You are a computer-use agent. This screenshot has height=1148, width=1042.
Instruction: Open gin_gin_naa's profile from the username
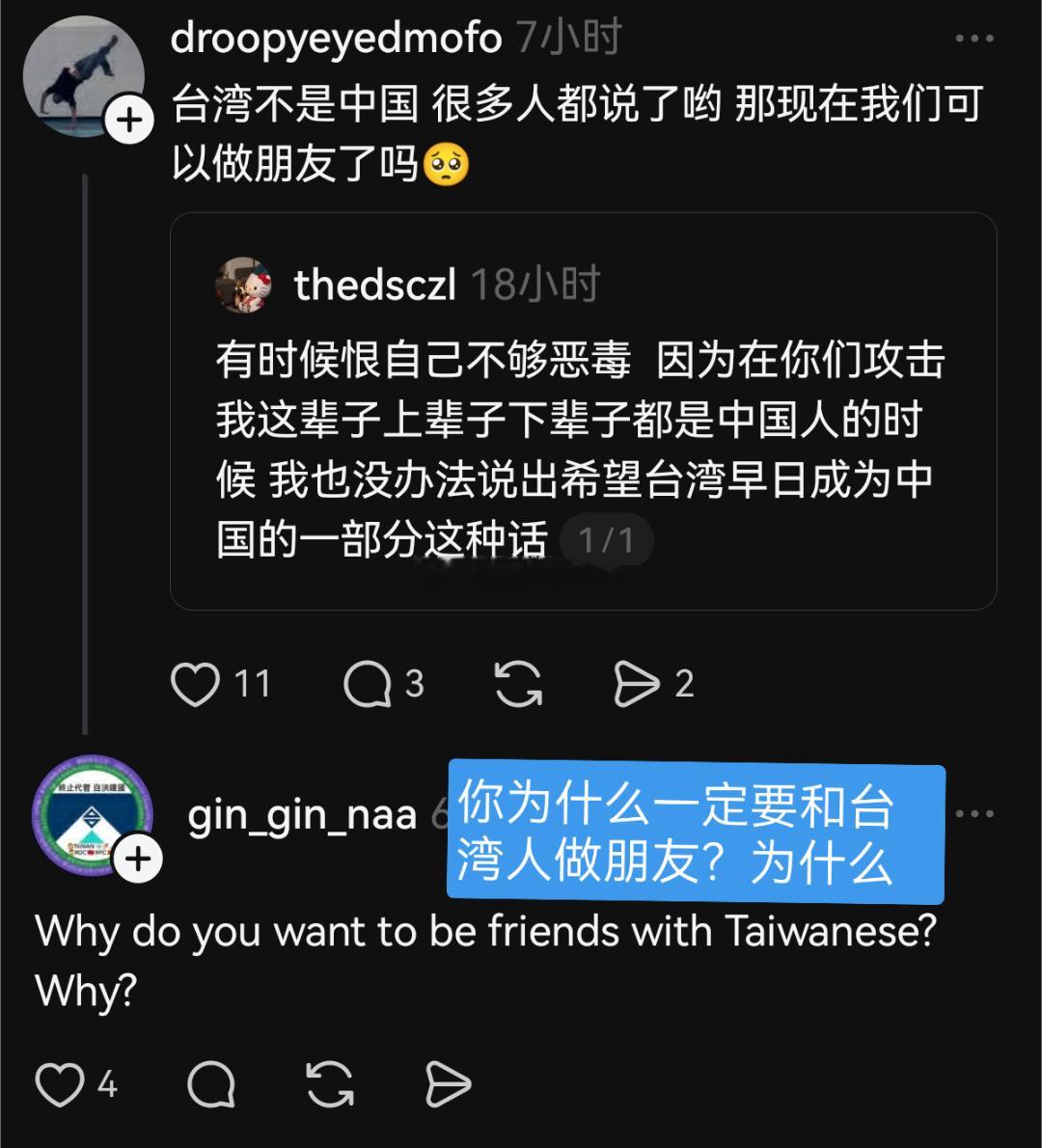(x=299, y=816)
